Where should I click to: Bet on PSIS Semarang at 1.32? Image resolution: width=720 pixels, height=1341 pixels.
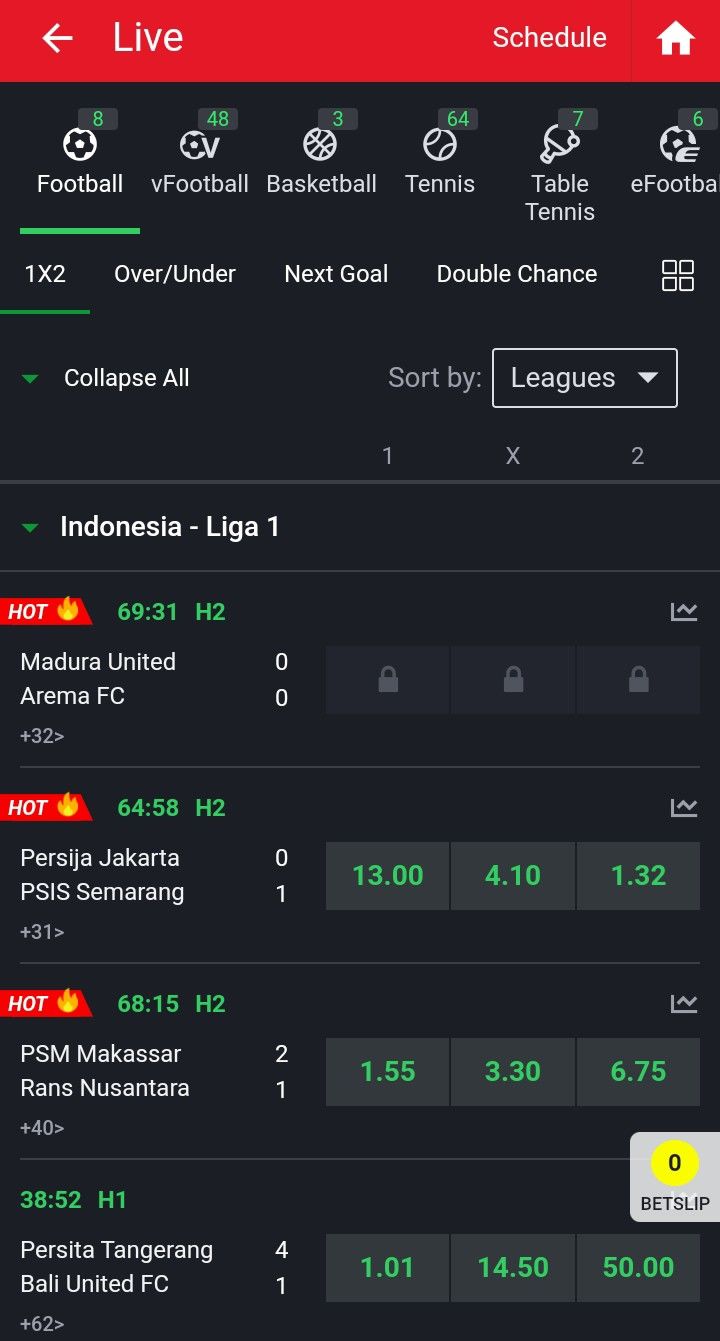638,876
